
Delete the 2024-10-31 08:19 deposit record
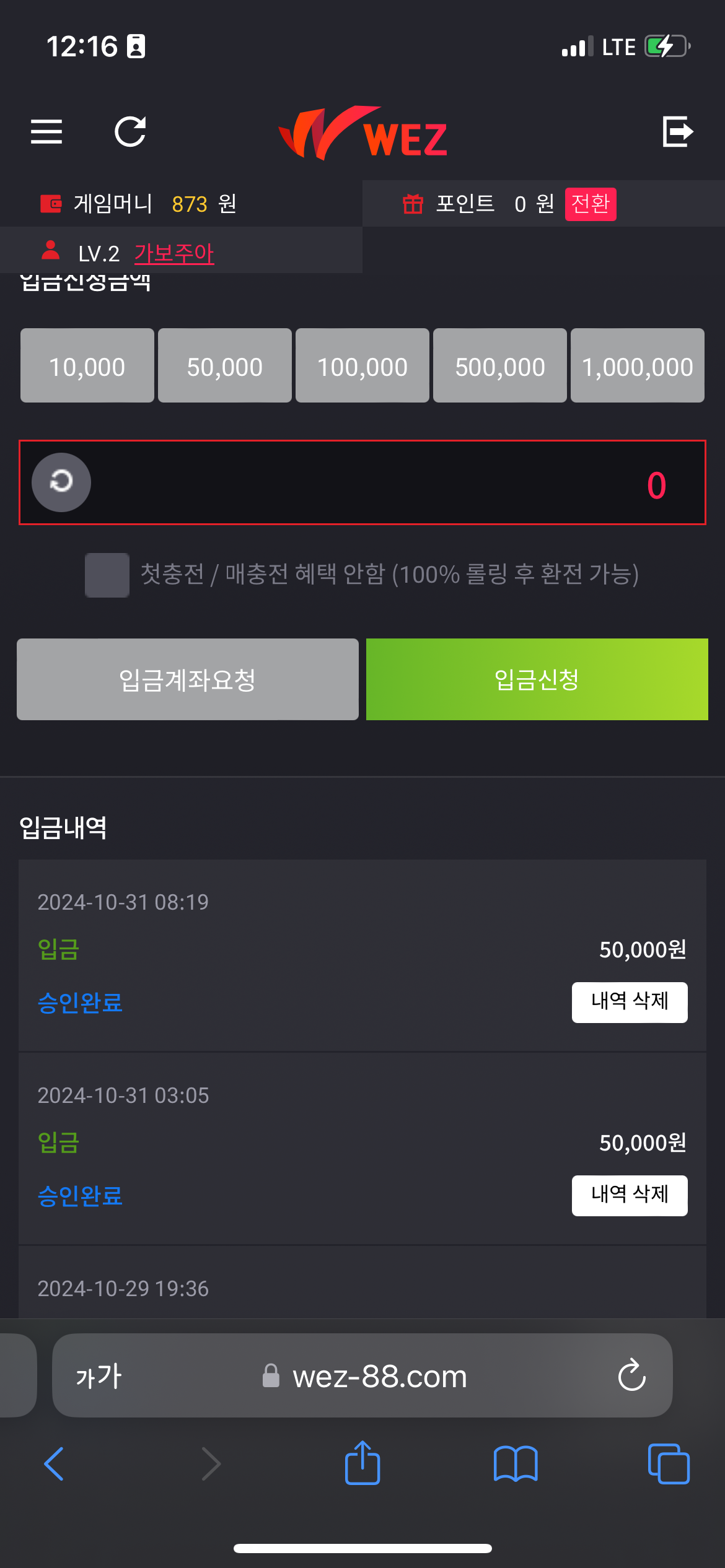629,1002
